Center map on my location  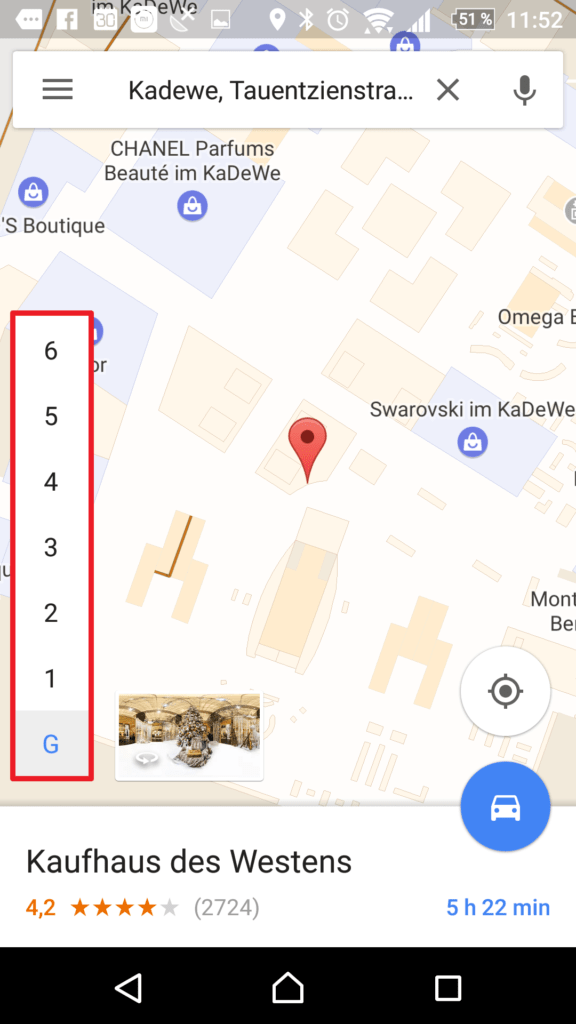pos(505,691)
